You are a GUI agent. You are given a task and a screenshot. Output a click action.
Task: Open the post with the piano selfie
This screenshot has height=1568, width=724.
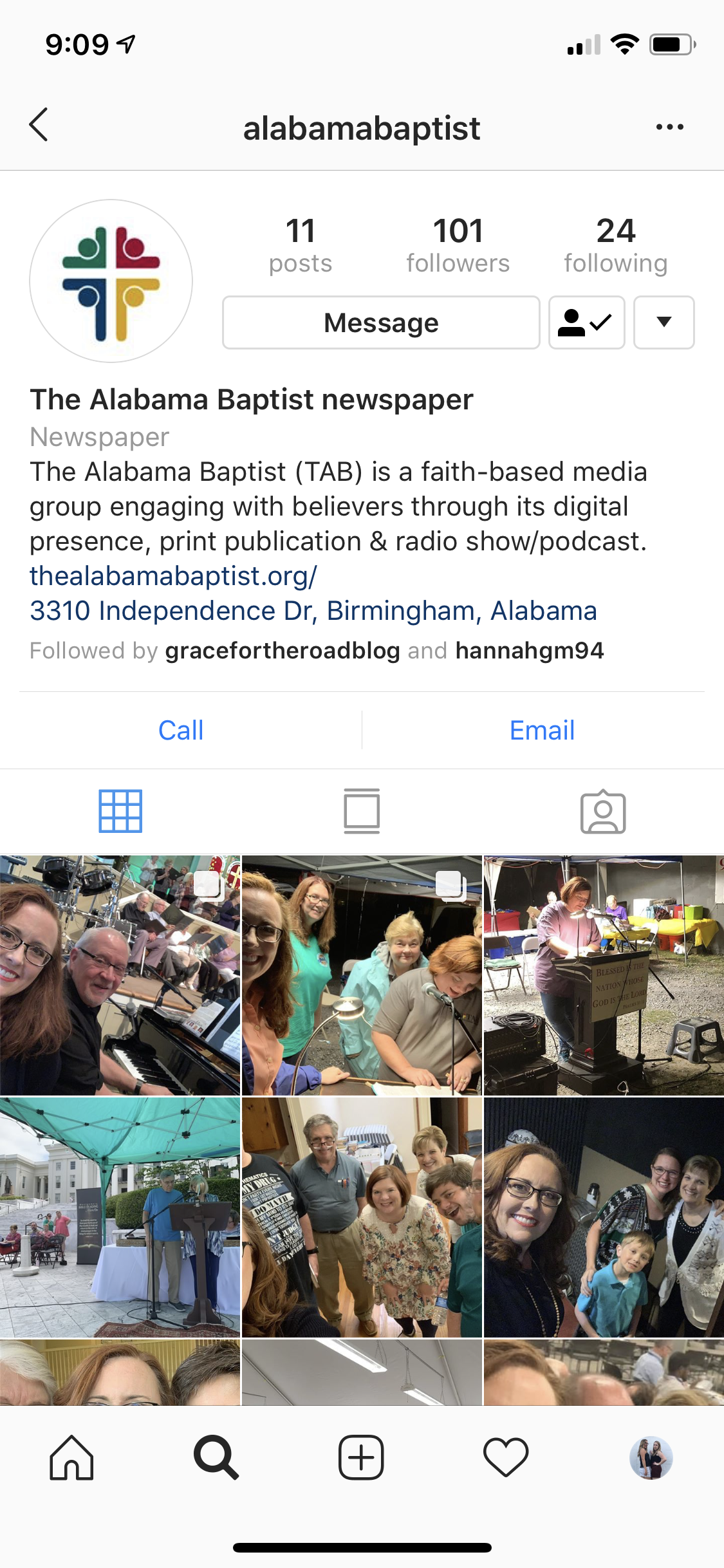pos(120,975)
